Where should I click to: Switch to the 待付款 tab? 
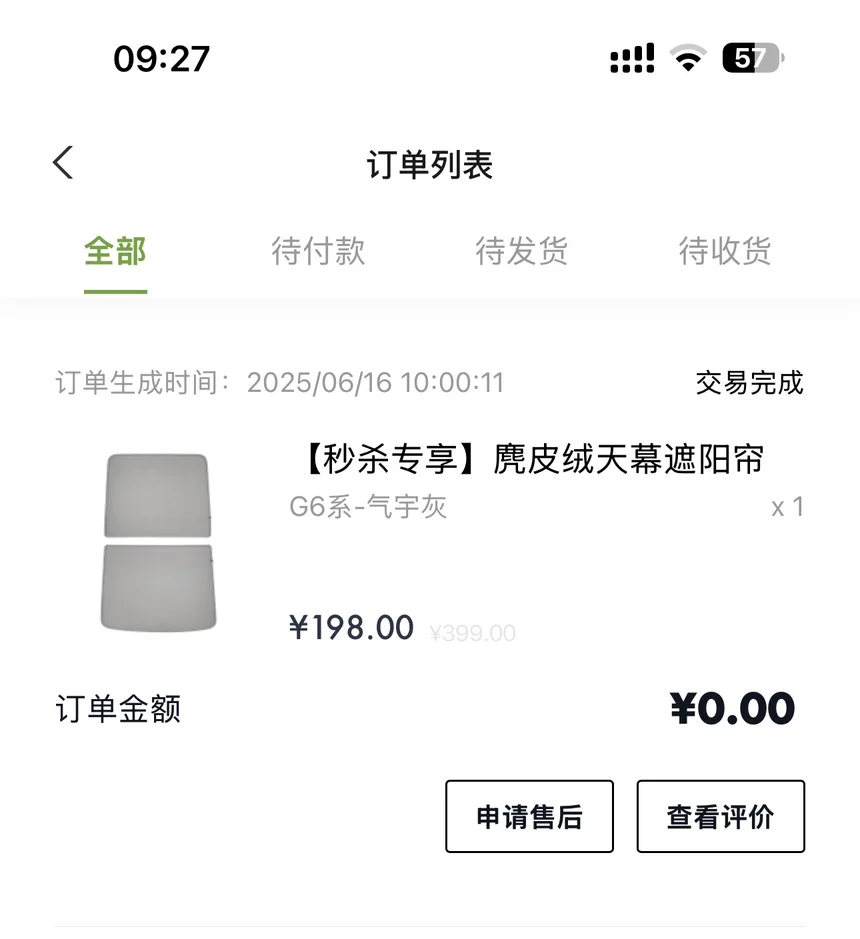point(318,252)
